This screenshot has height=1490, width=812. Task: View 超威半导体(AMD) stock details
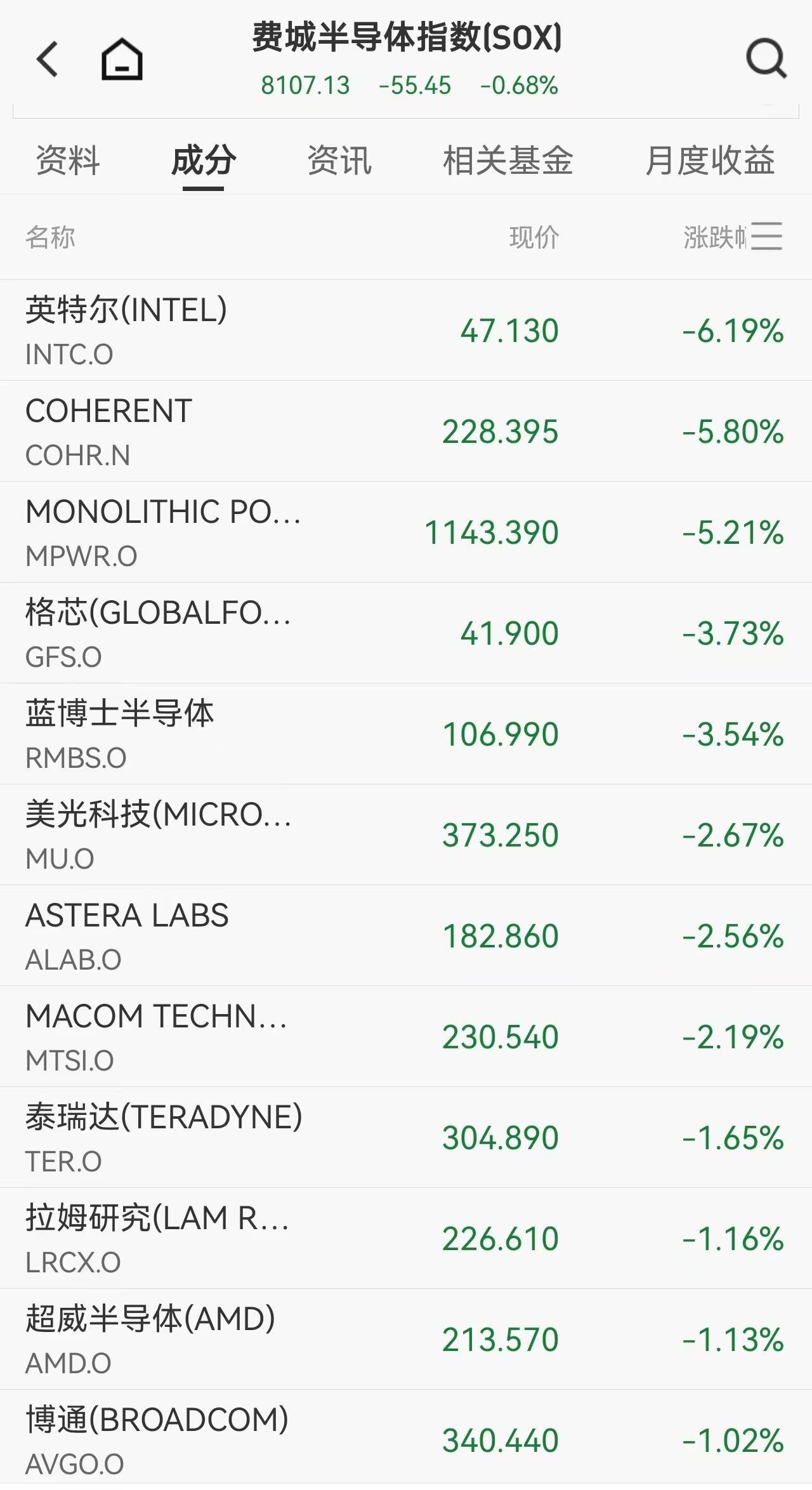pyautogui.click(x=406, y=1340)
